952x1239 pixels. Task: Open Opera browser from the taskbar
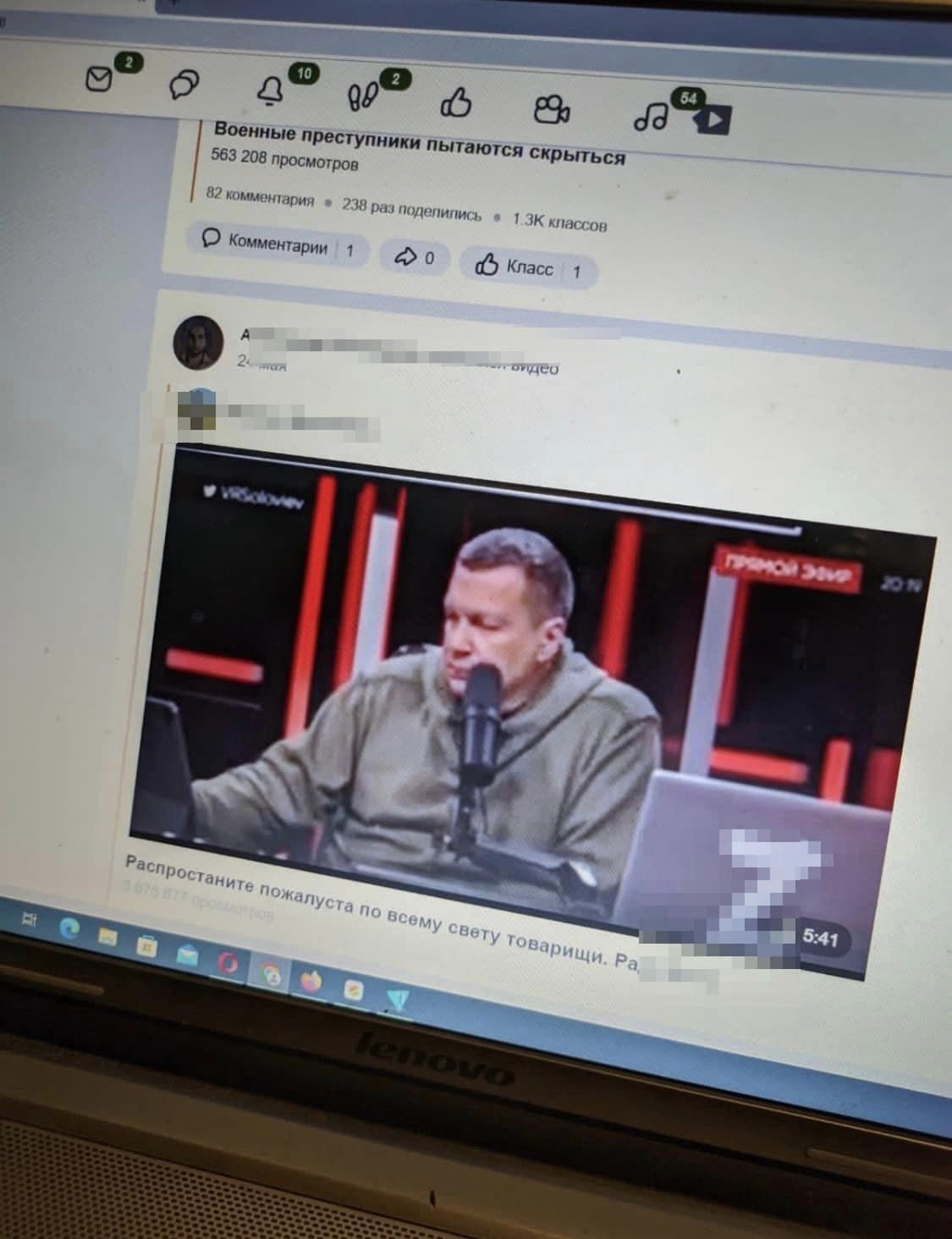click(231, 964)
